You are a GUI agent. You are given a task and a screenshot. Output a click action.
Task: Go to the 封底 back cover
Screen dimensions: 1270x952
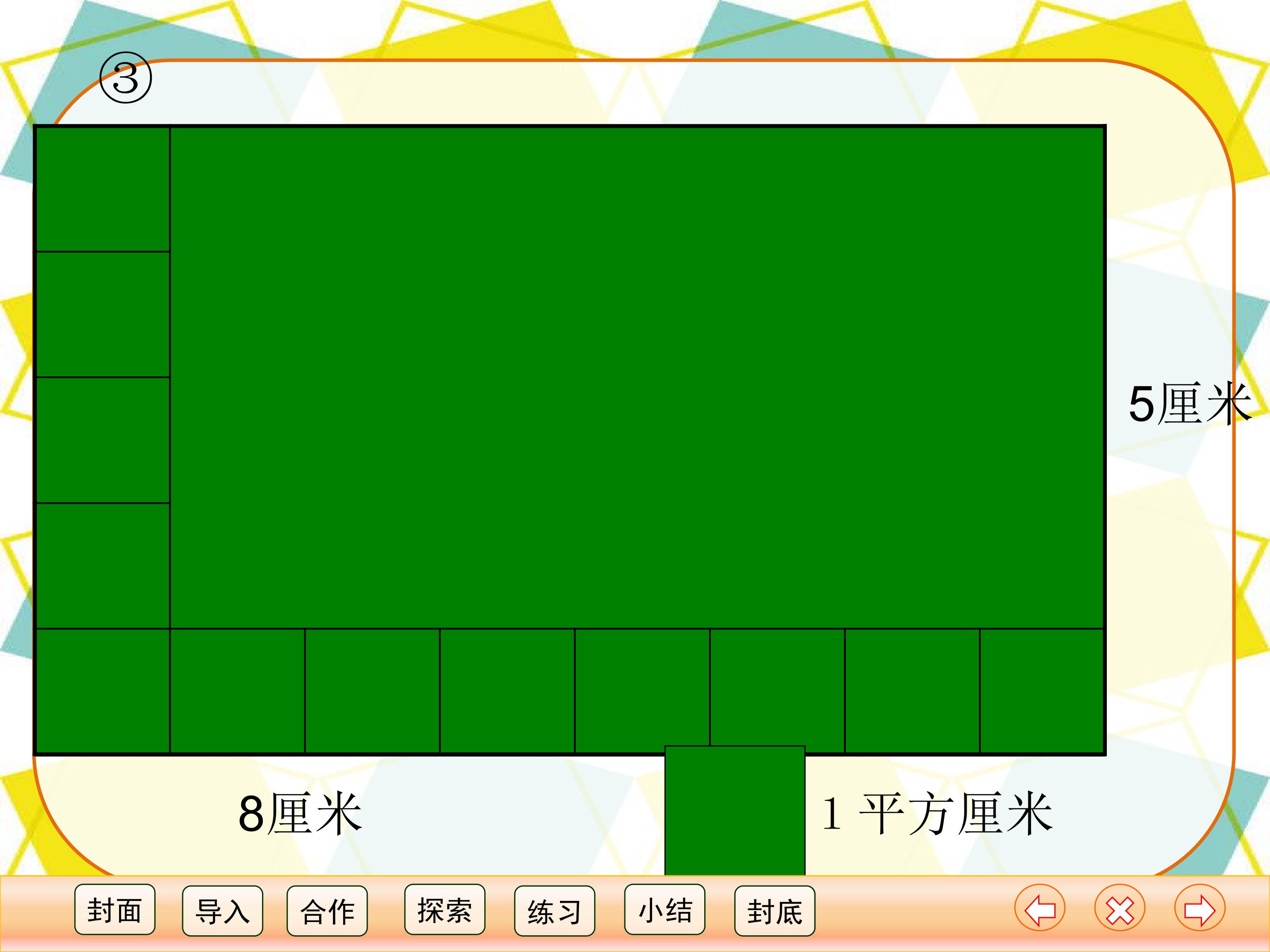click(774, 911)
